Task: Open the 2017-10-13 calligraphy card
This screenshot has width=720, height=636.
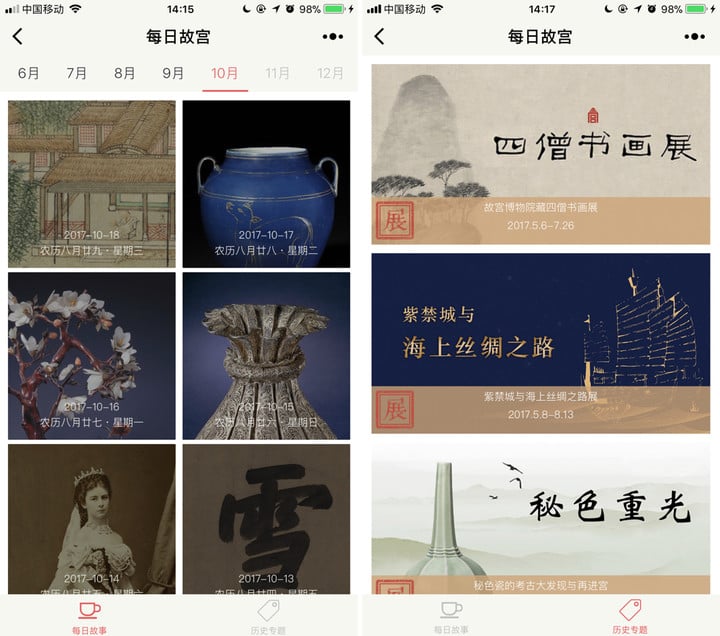Action: pyautogui.click(x=266, y=520)
